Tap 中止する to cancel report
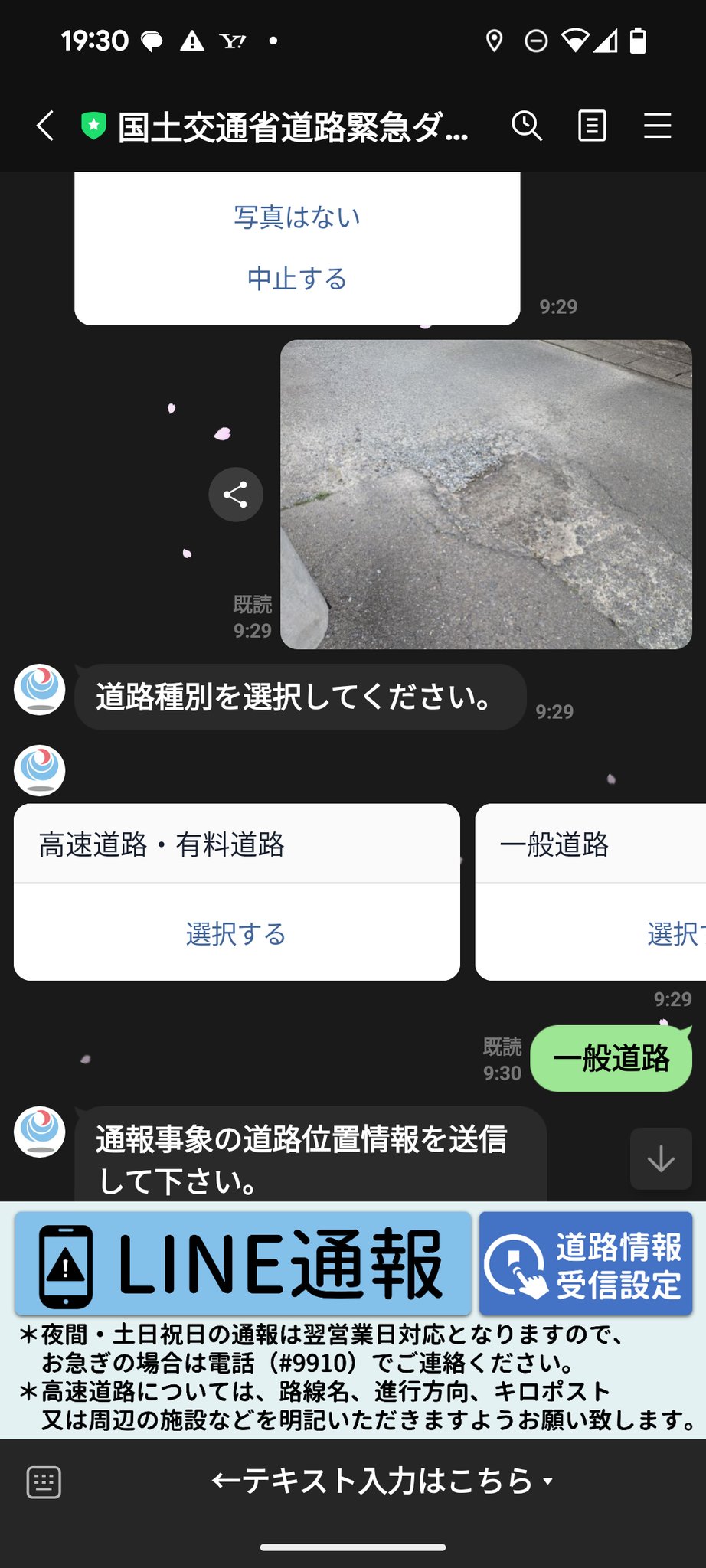Viewport: 706px width, 1568px height. [297, 279]
